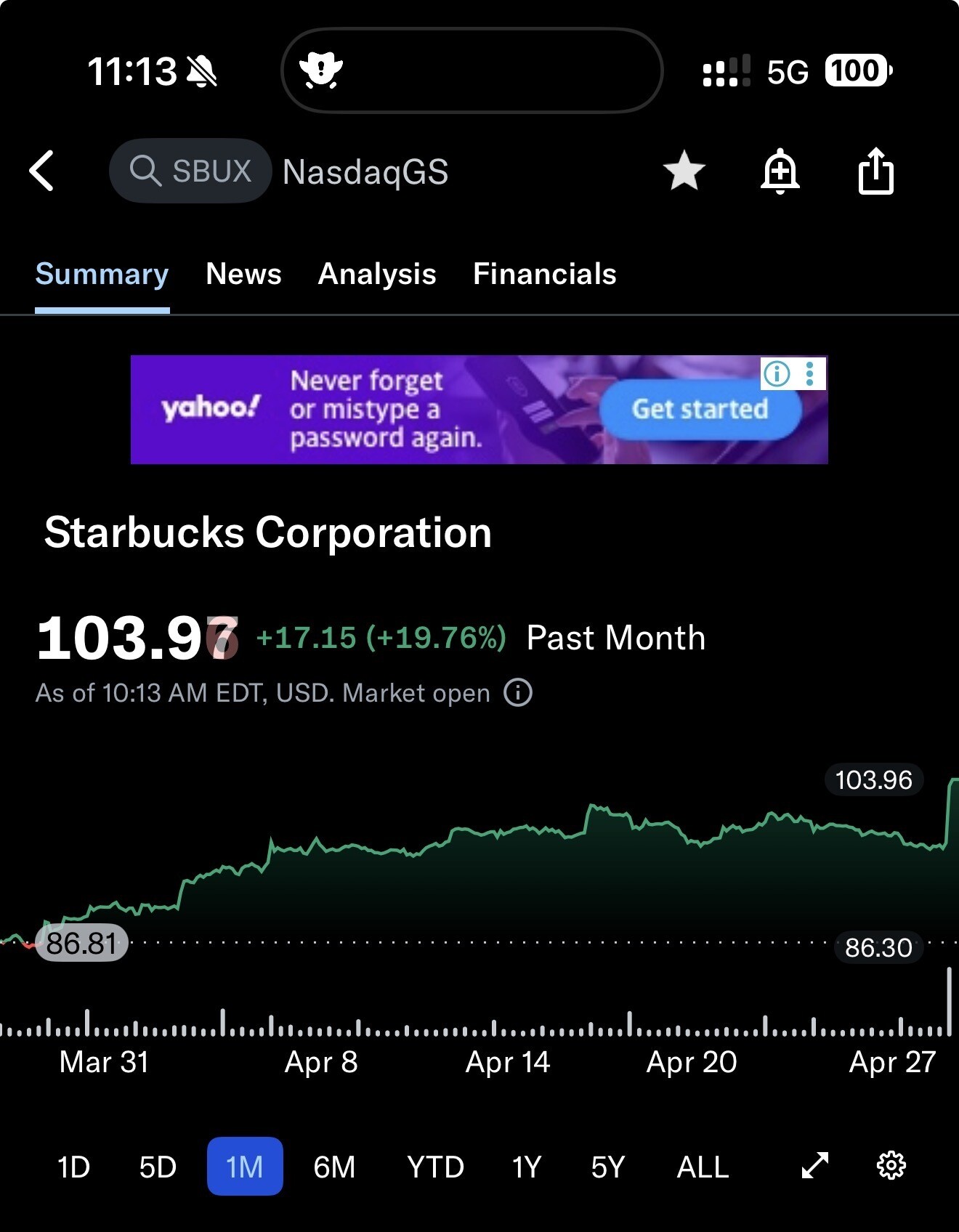Select the 5D chart range
The image size is (959, 1232).
(x=158, y=1167)
